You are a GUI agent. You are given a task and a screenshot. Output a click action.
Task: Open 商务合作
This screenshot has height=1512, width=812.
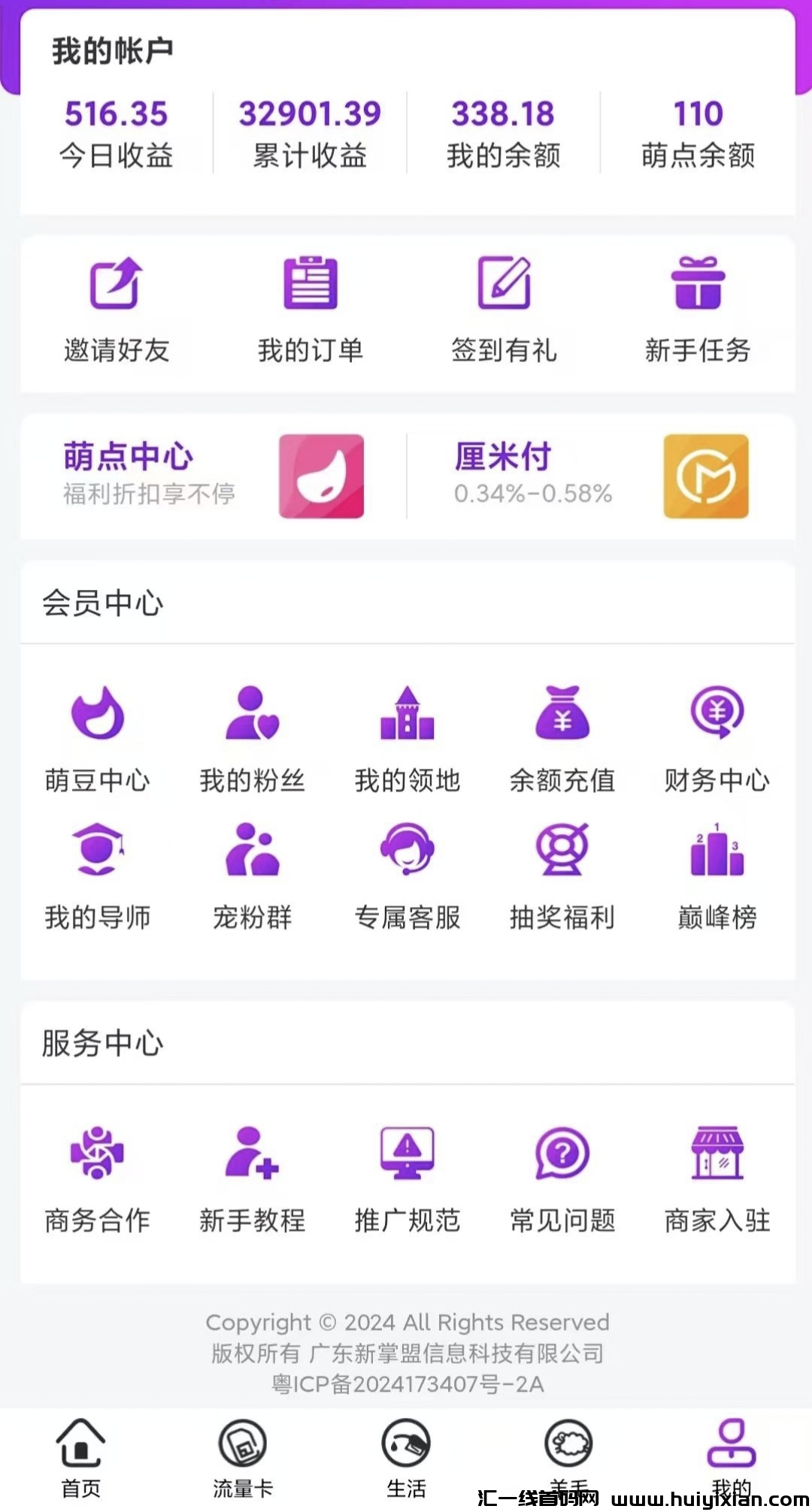pos(98,1178)
